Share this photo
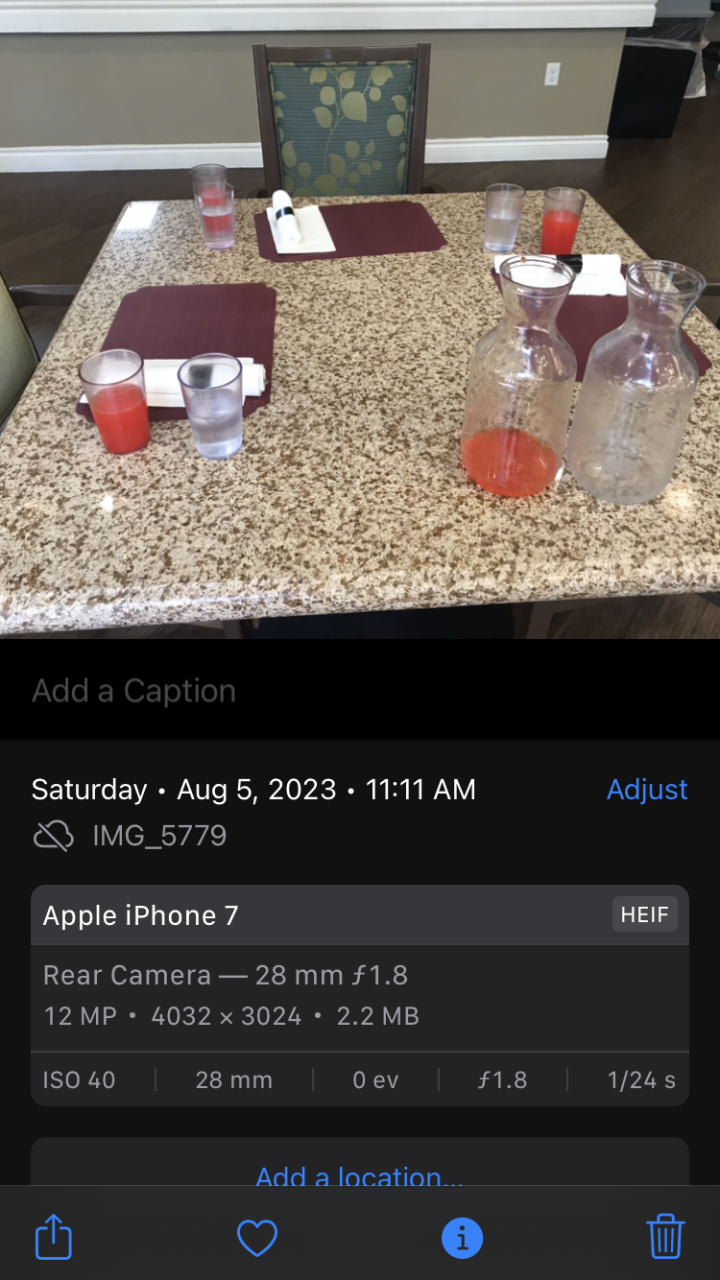The height and width of the screenshot is (1280, 720). tap(54, 1238)
